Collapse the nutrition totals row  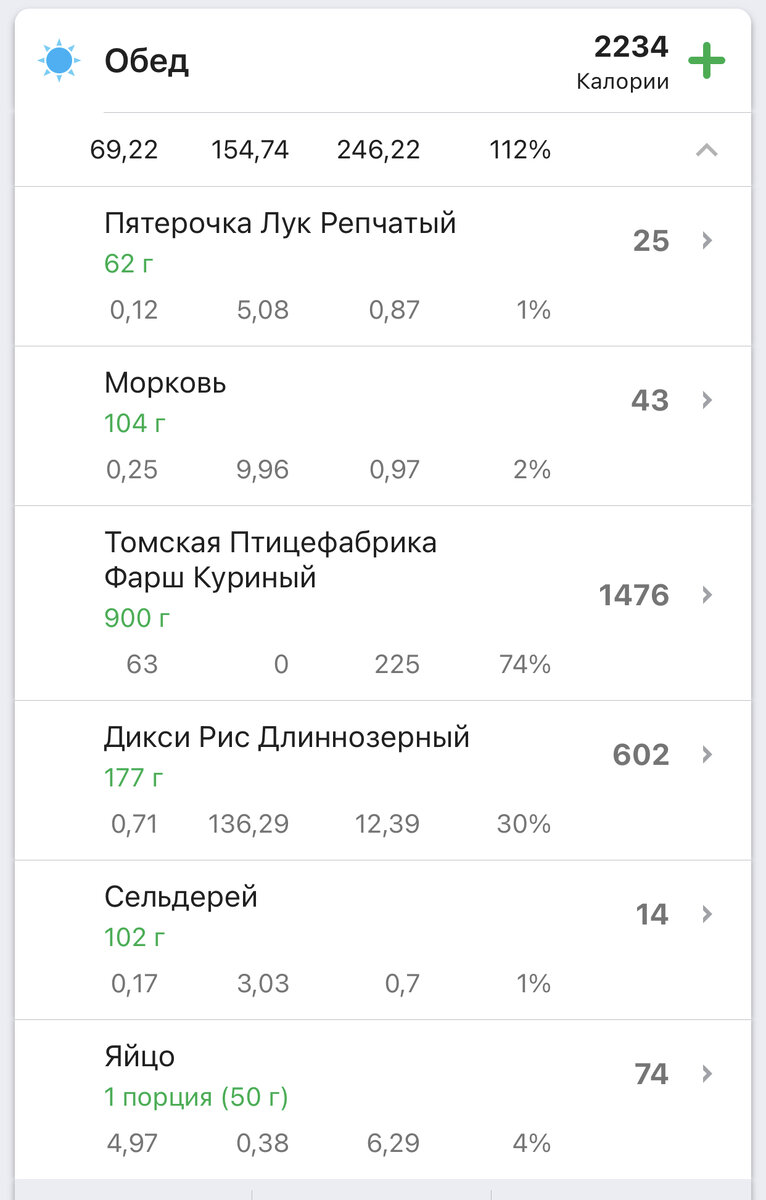(x=708, y=150)
